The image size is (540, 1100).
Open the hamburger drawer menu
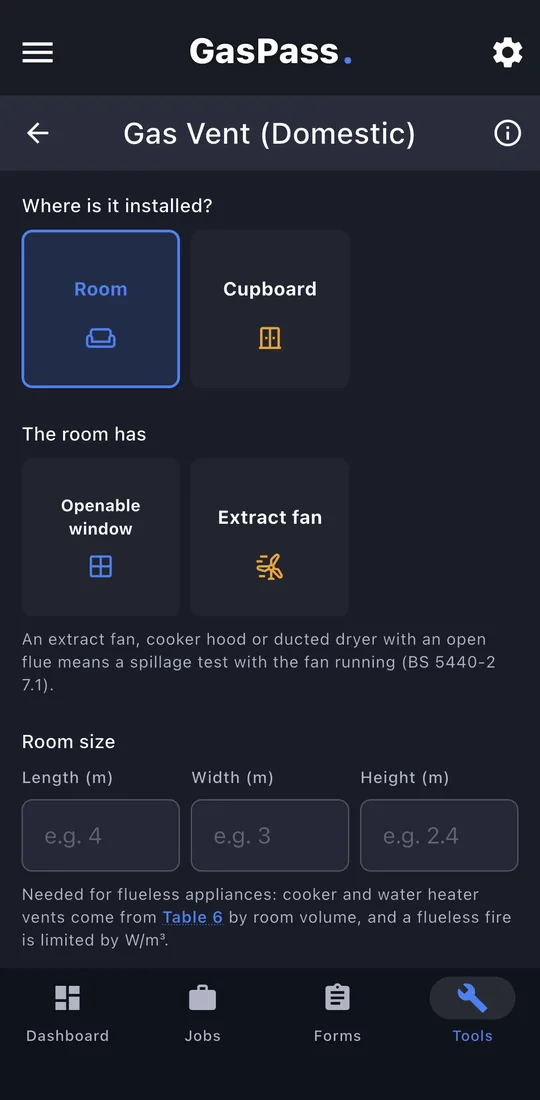[38, 53]
